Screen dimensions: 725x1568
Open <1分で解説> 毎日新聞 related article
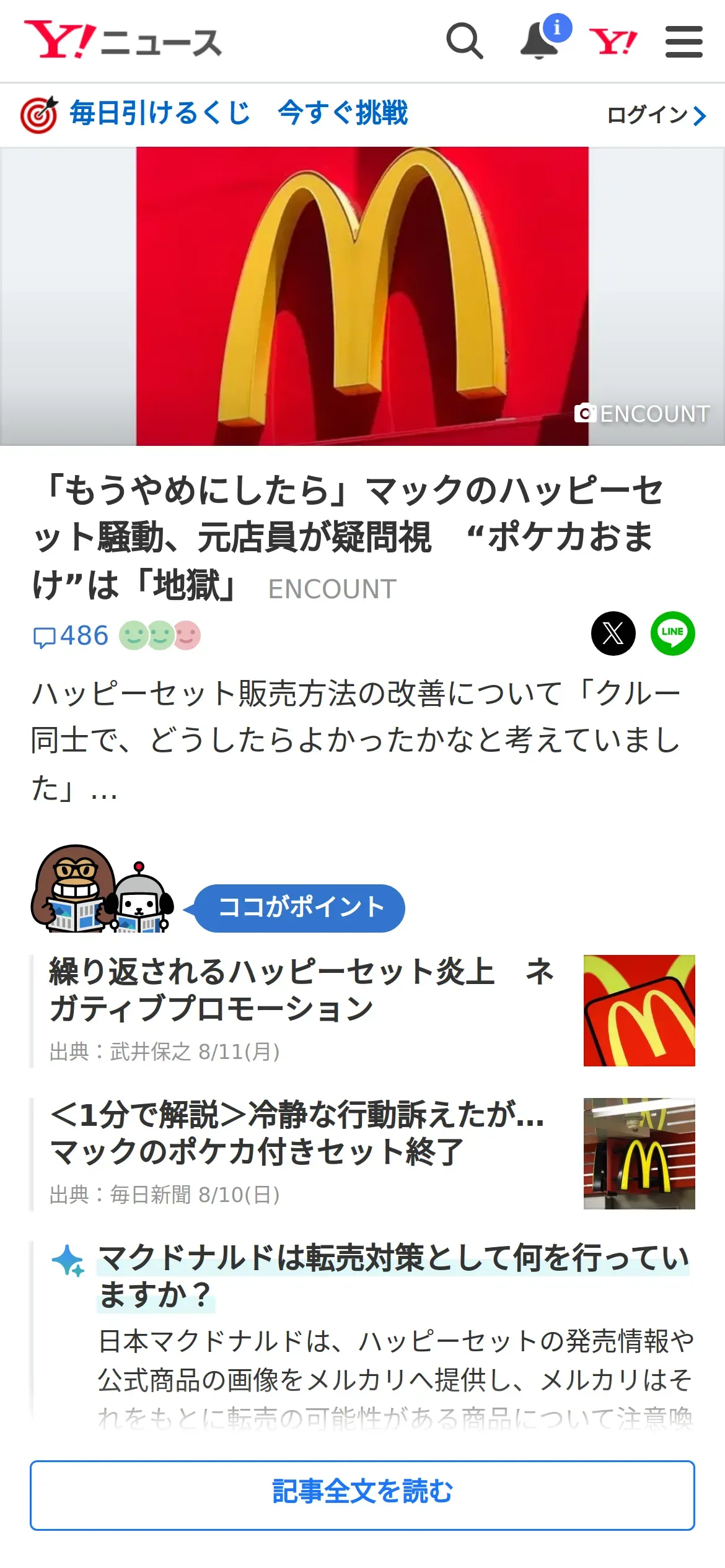(362, 1154)
